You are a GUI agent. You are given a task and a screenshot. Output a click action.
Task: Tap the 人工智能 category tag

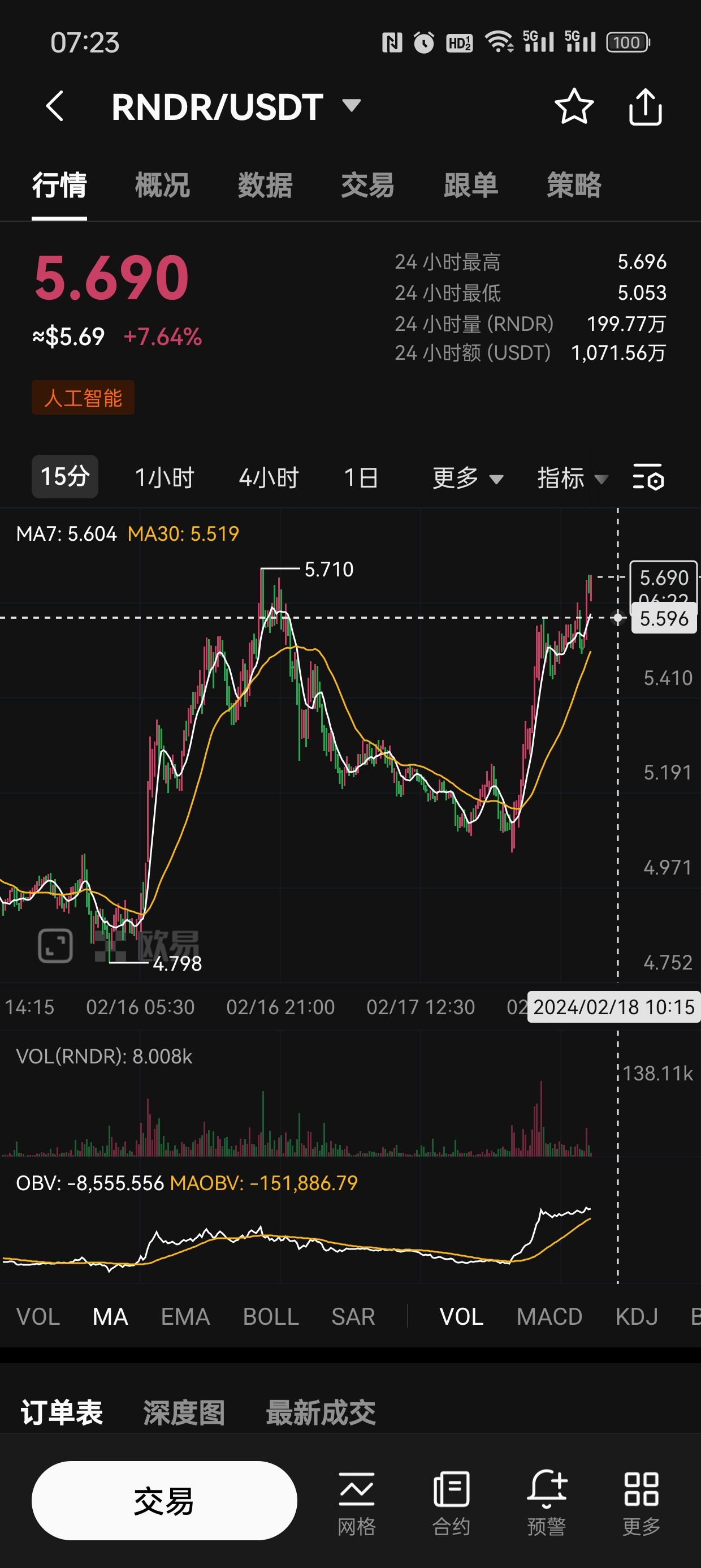(x=83, y=398)
